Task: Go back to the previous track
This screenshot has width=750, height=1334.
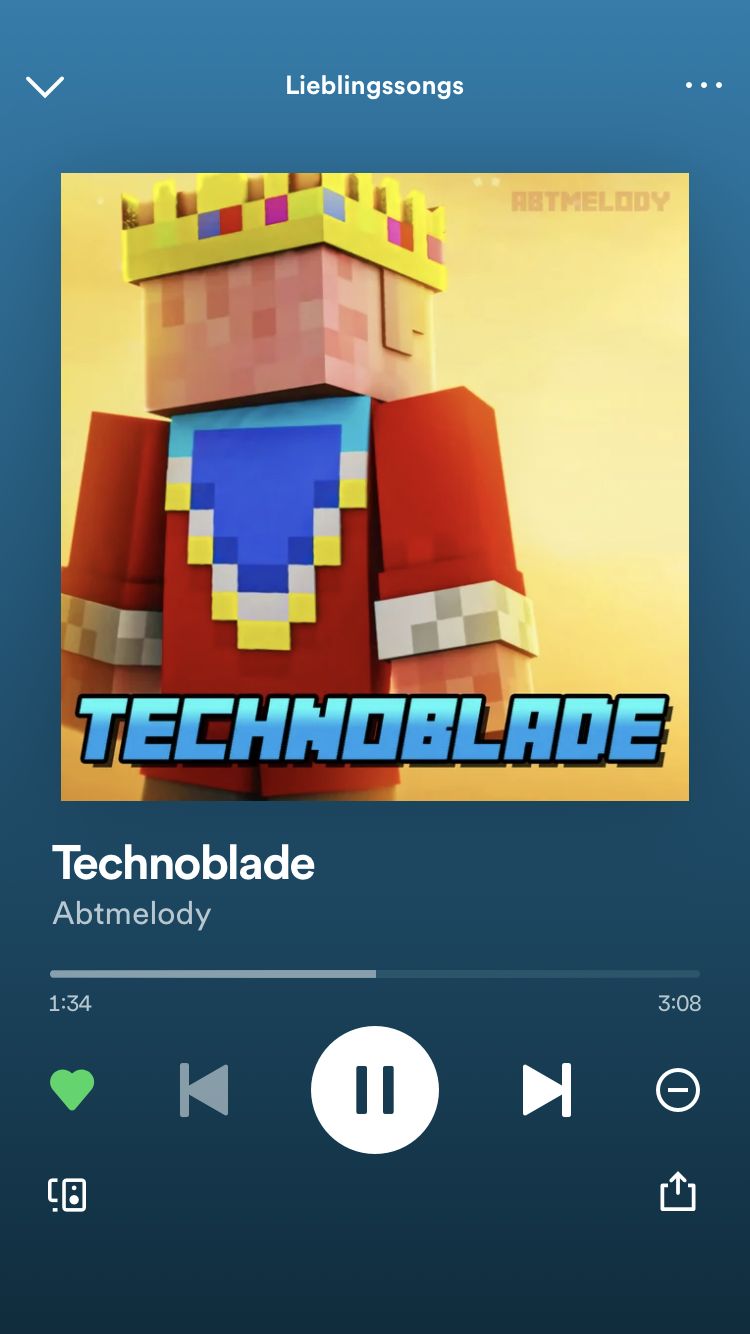Action: click(x=204, y=1089)
